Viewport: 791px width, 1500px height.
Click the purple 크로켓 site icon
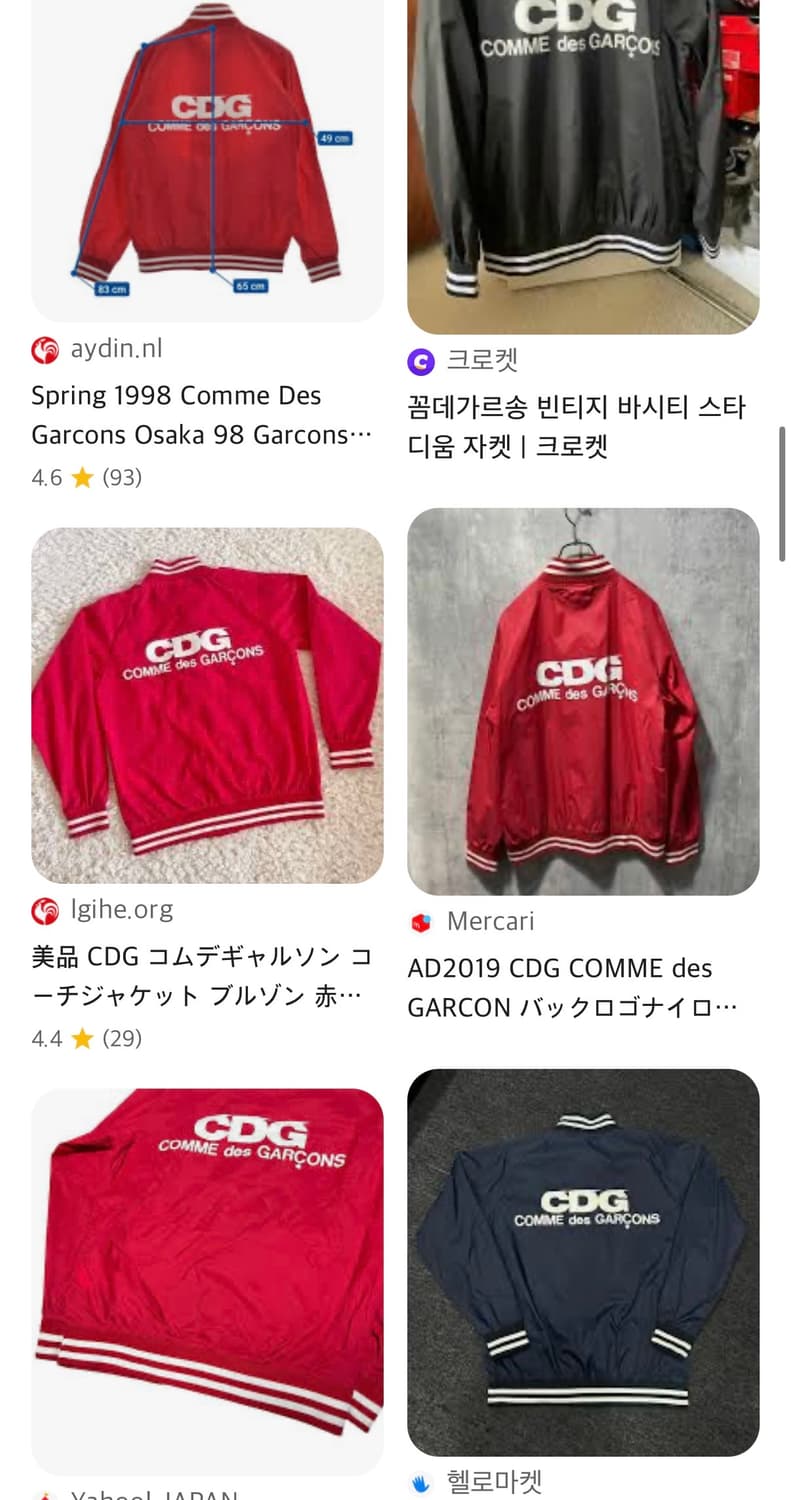pyautogui.click(x=421, y=359)
